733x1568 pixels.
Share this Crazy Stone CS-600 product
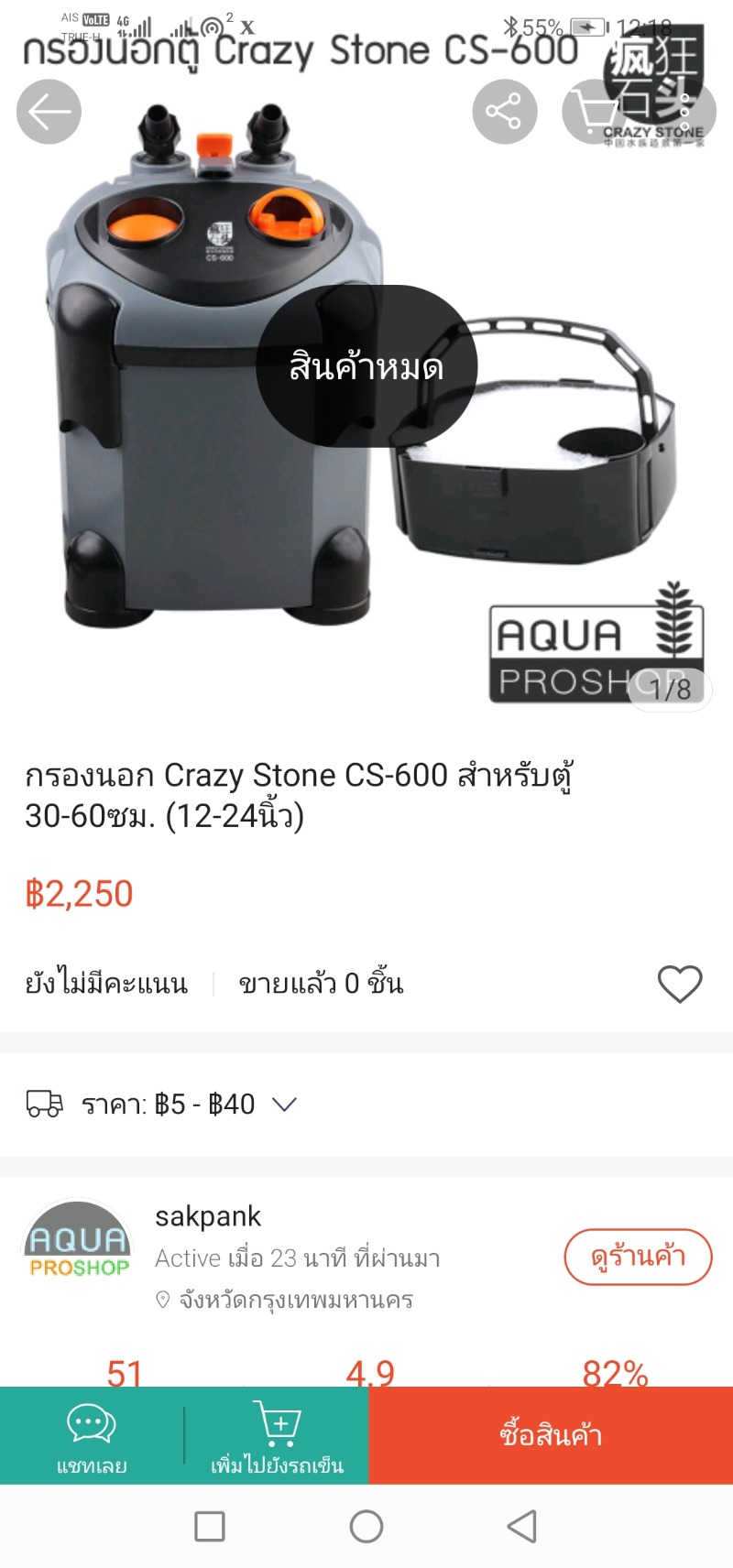pyautogui.click(x=504, y=112)
